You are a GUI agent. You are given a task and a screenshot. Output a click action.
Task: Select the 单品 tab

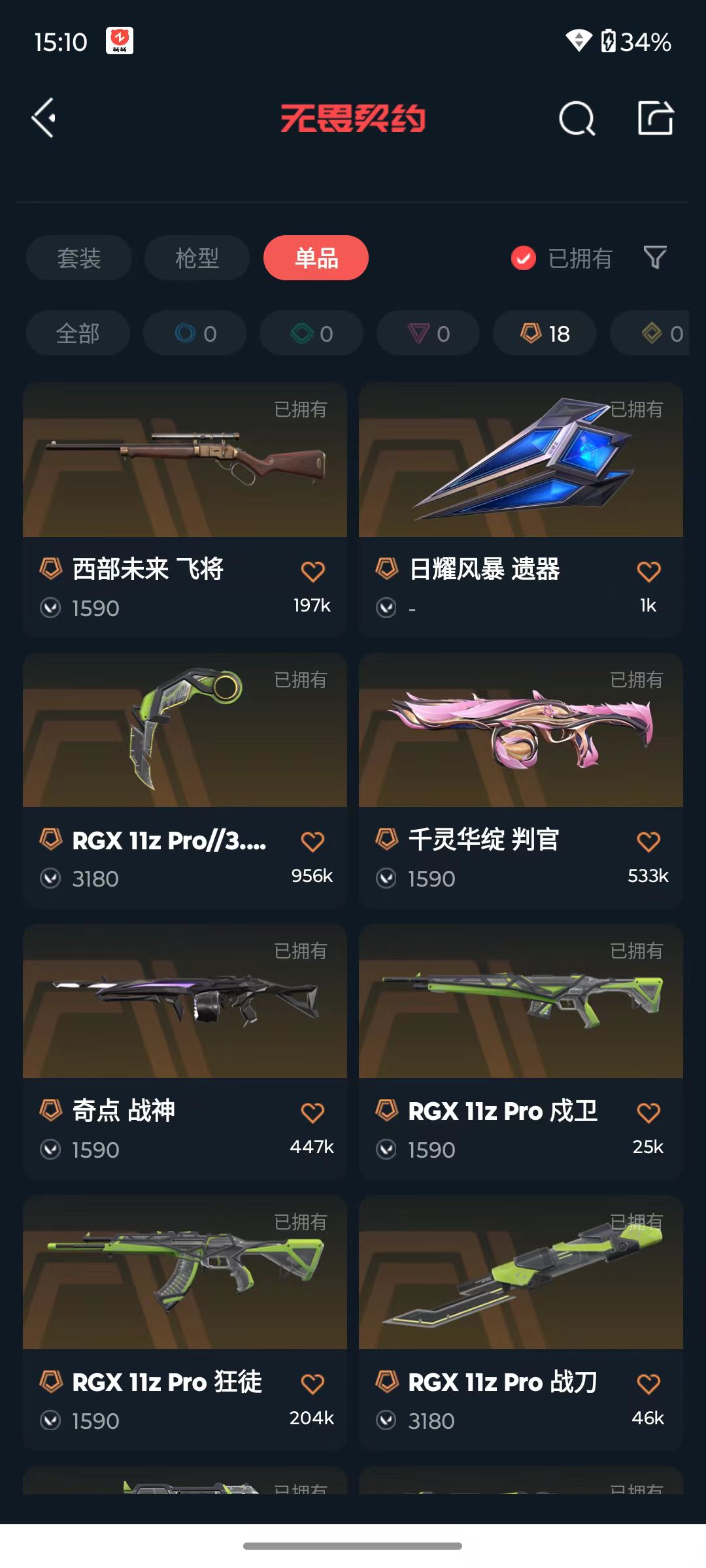(x=316, y=258)
